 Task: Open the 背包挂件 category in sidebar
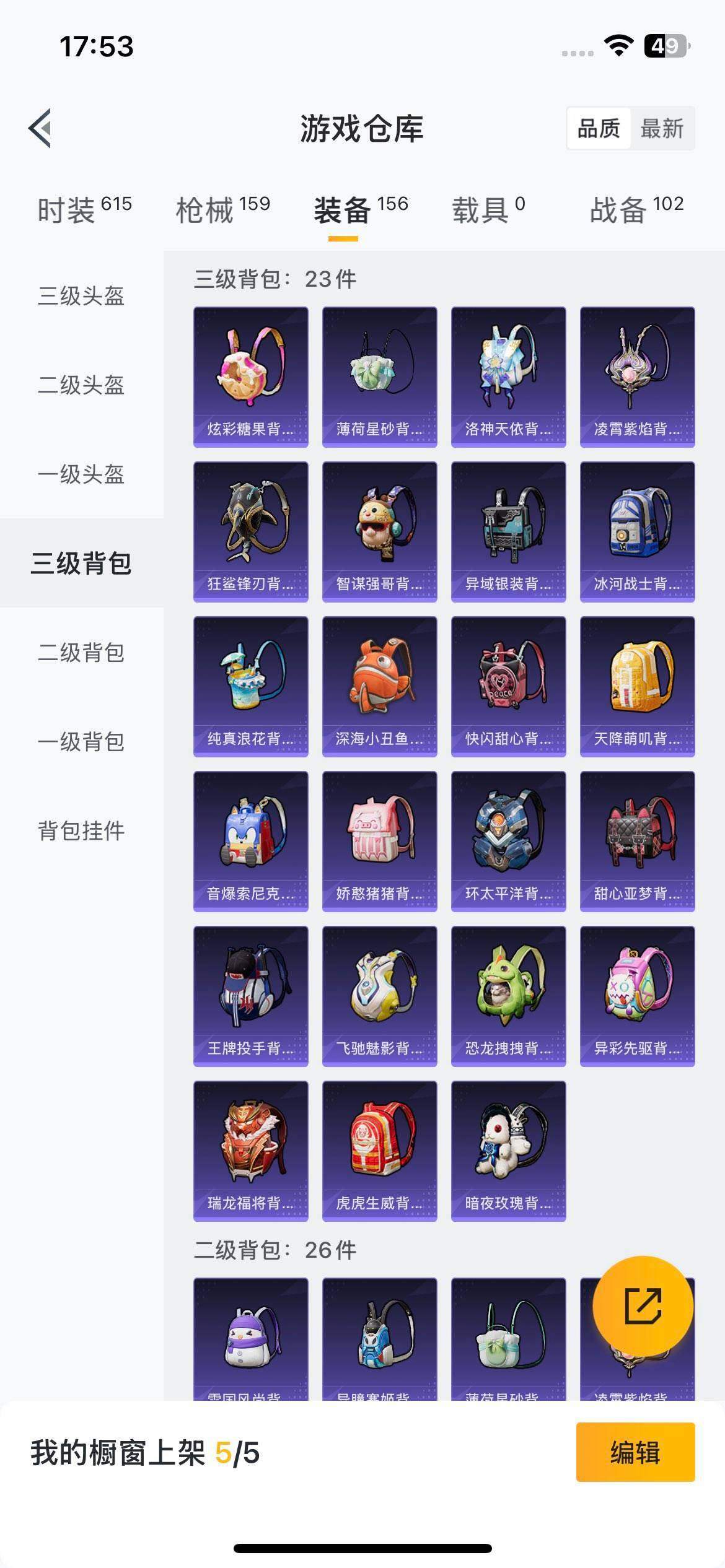82,832
